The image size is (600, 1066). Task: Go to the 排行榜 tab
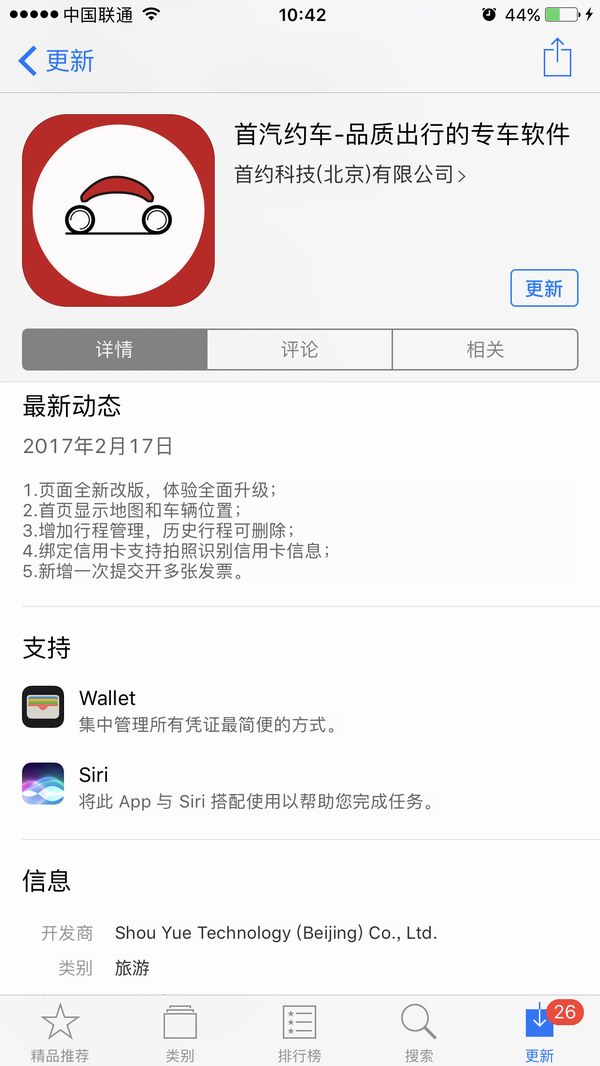(x=299, y=1032)
